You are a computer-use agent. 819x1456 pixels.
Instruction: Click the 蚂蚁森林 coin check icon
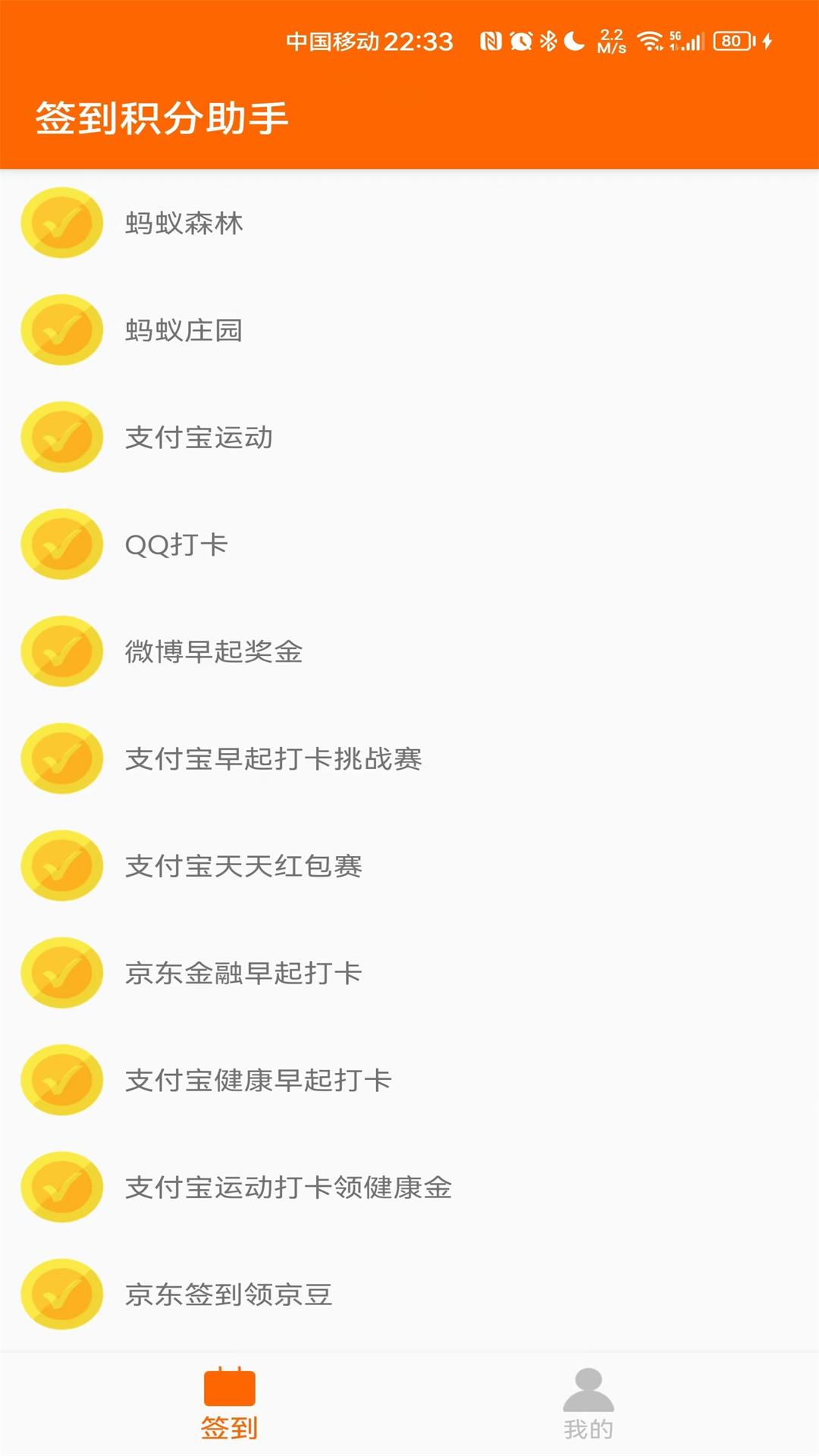coord(61,222)
